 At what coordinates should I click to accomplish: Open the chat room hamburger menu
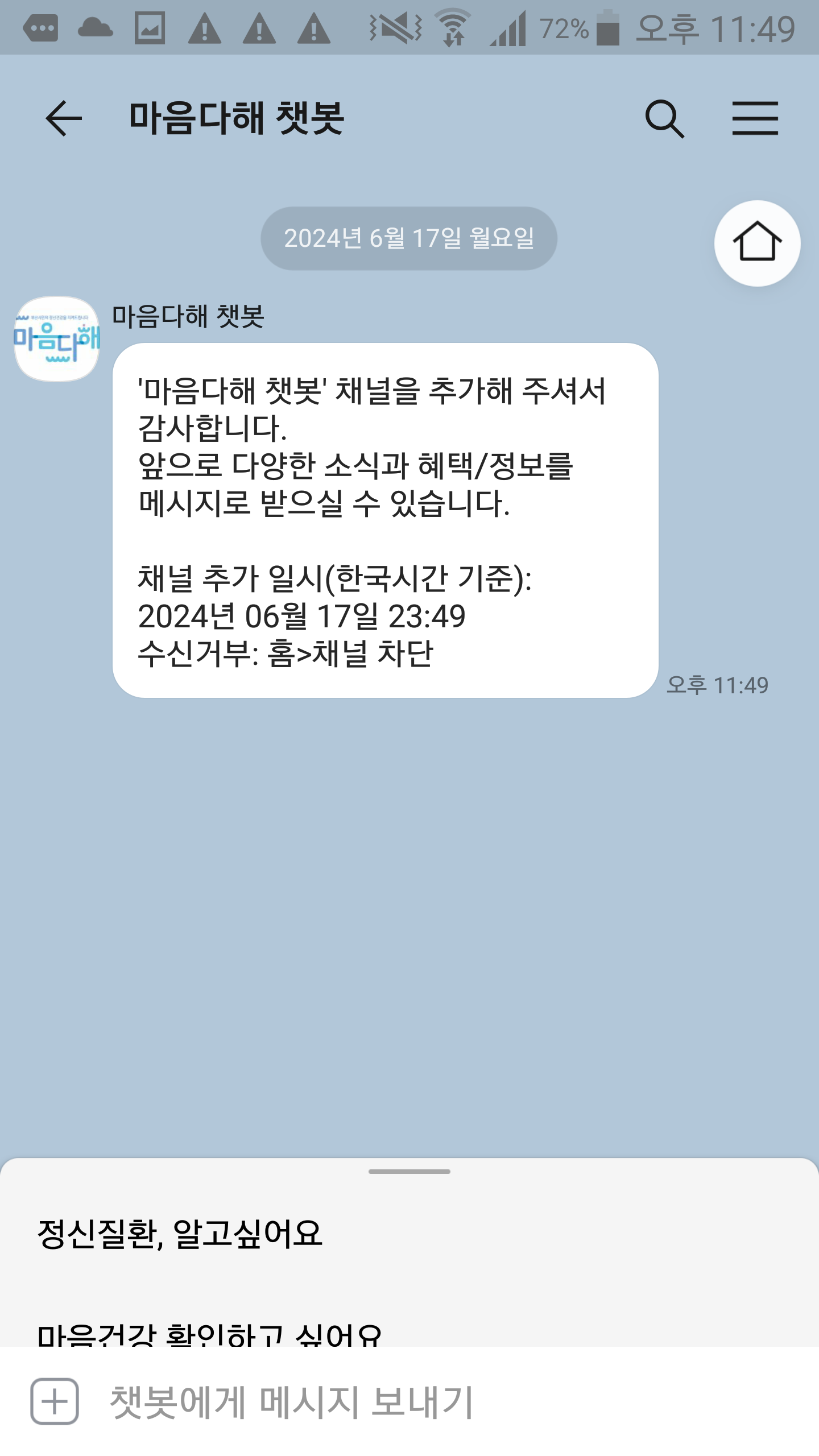pos(755,118)
